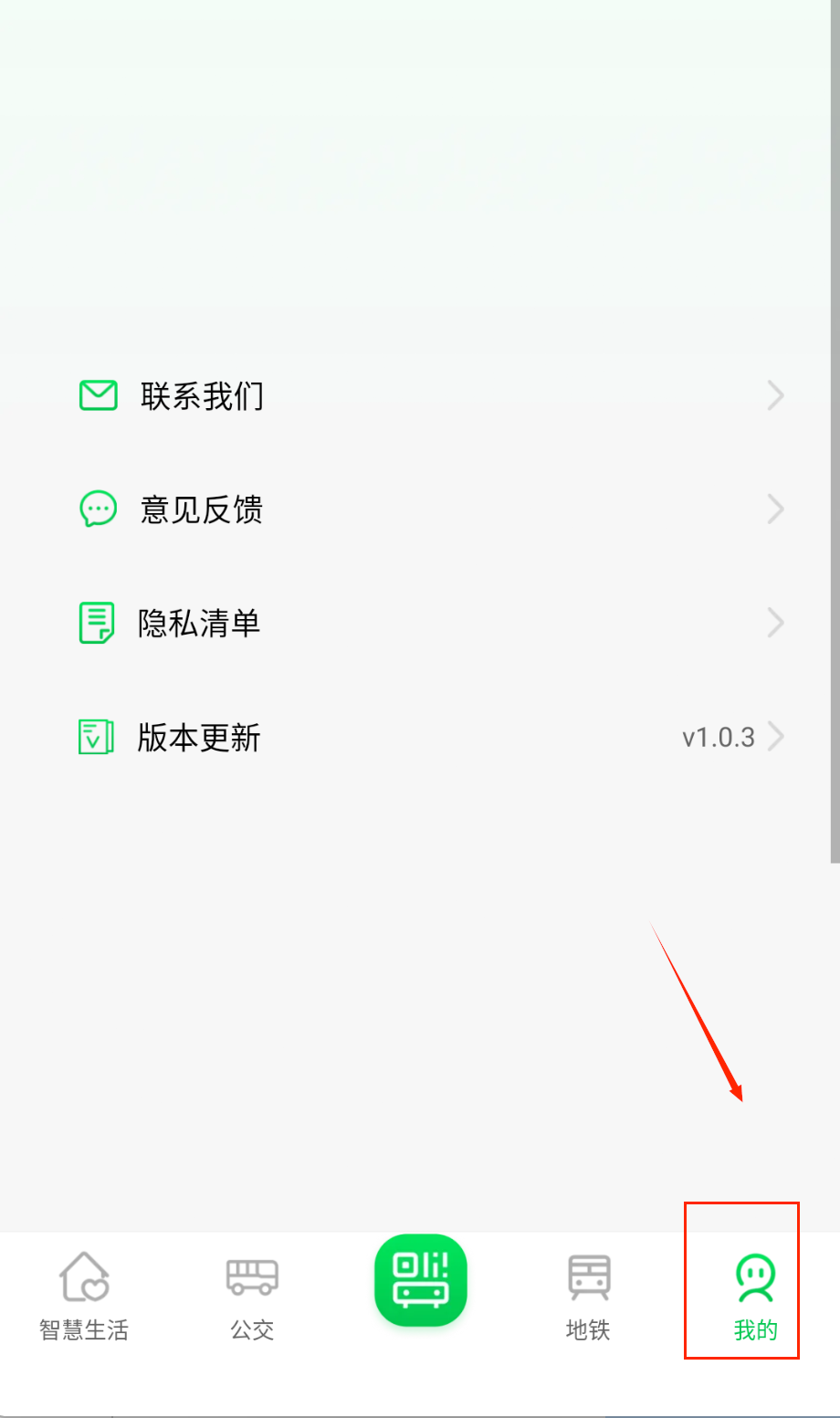Open the green QR ride code button
This screenshot has height=1418, width=840.
[x=420, y=1280]
